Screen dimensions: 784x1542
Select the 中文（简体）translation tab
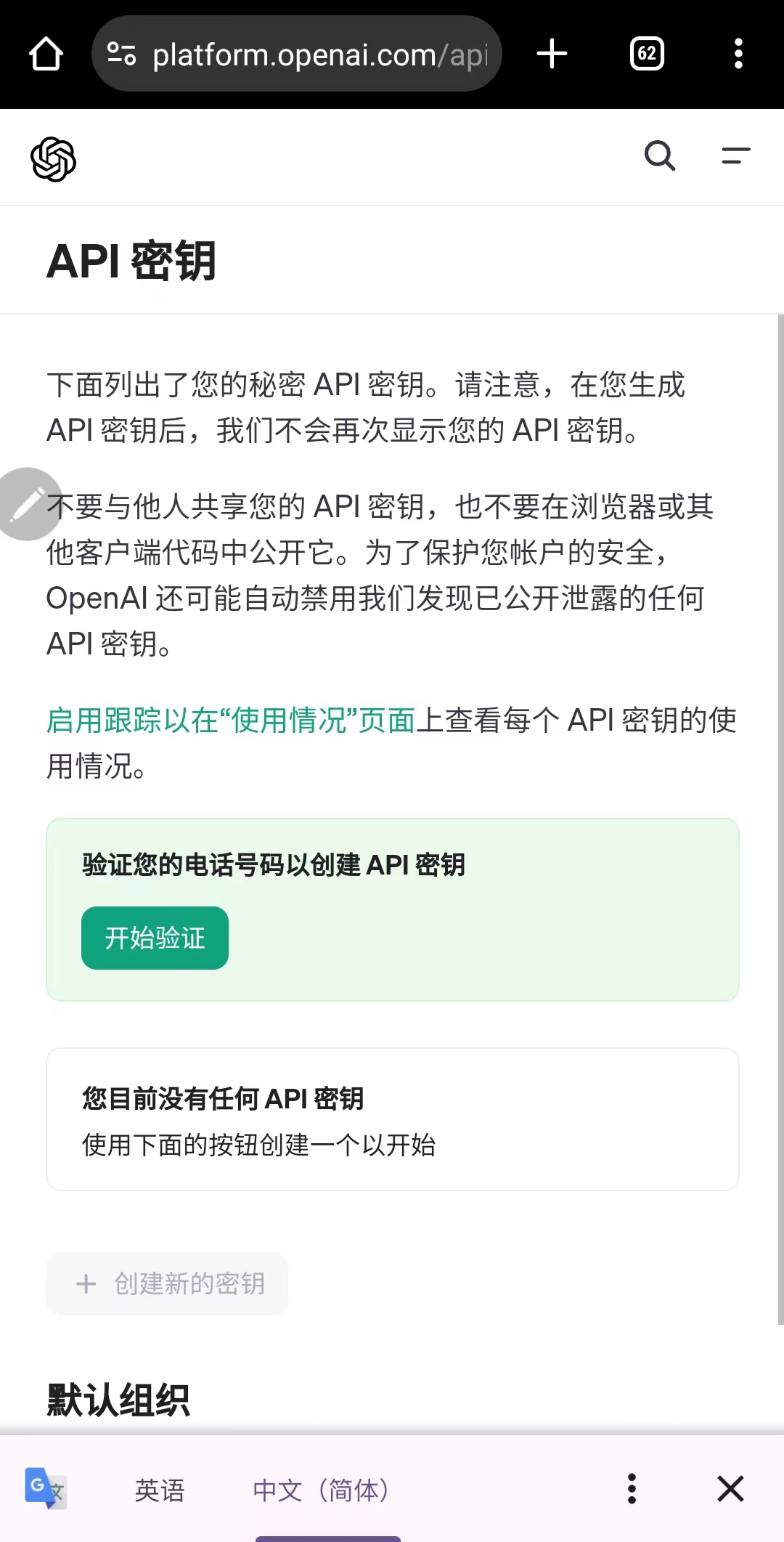321,1490
